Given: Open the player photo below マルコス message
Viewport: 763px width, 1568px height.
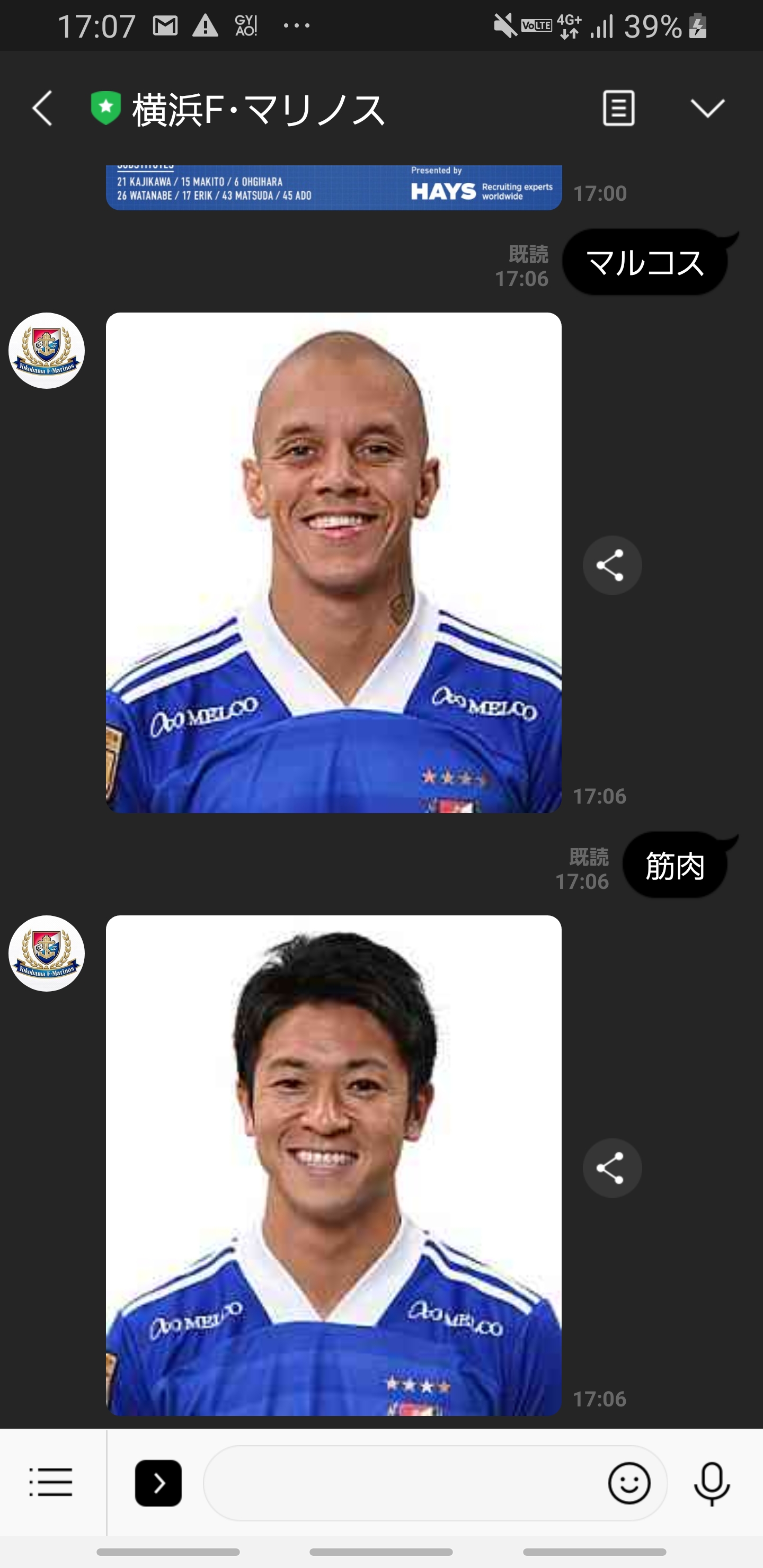Looking at the screenshot, I should pos(333,563).
